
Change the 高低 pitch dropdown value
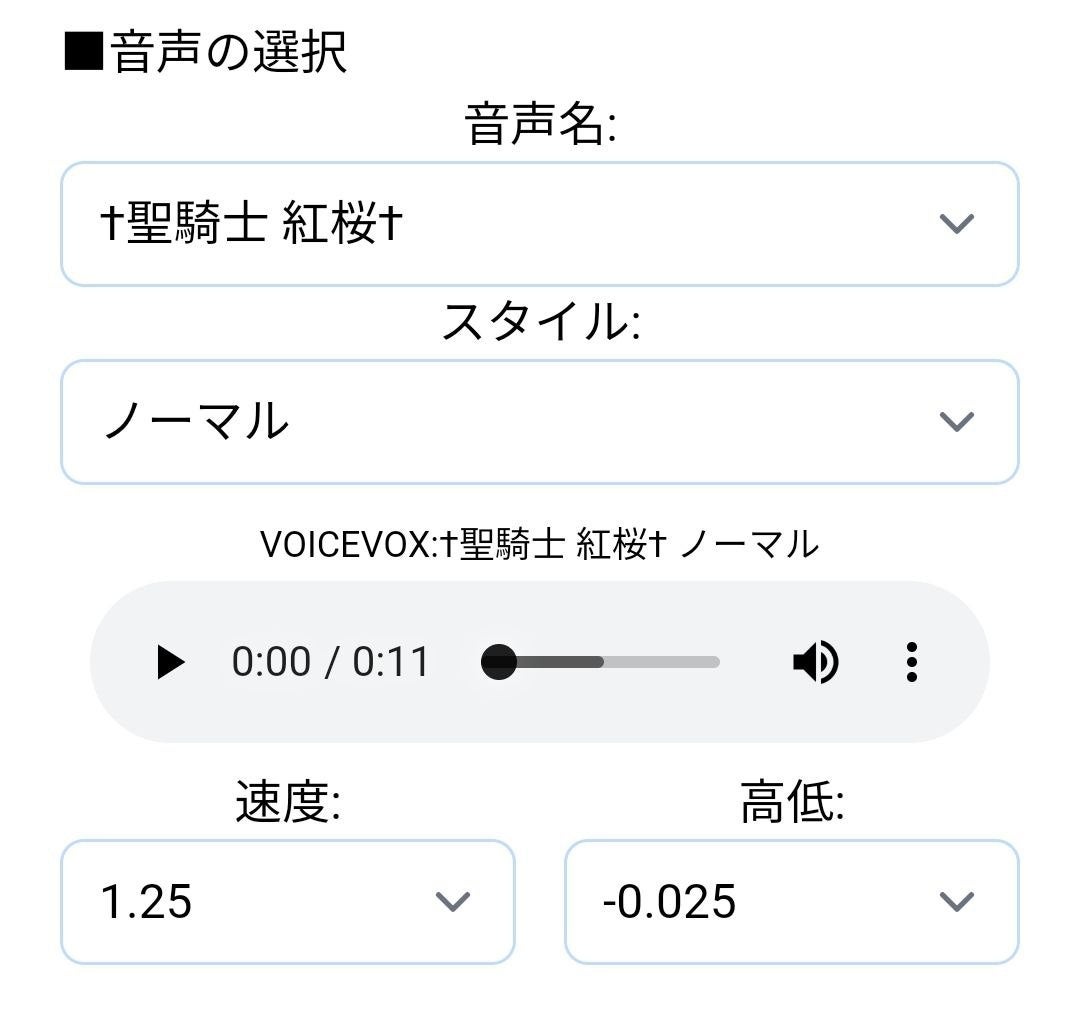coord(791,902)
